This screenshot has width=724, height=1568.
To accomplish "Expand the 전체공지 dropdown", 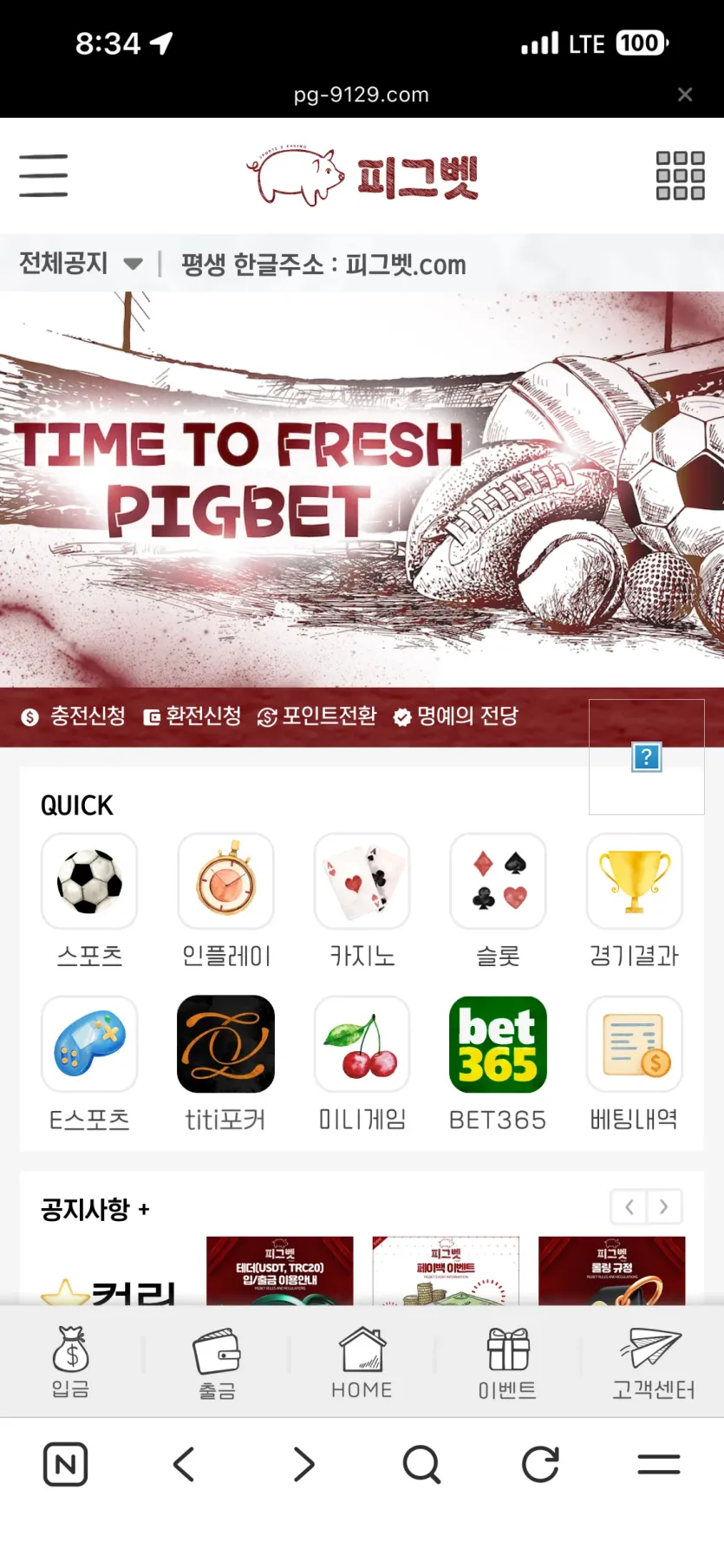I will pos(80,263).
